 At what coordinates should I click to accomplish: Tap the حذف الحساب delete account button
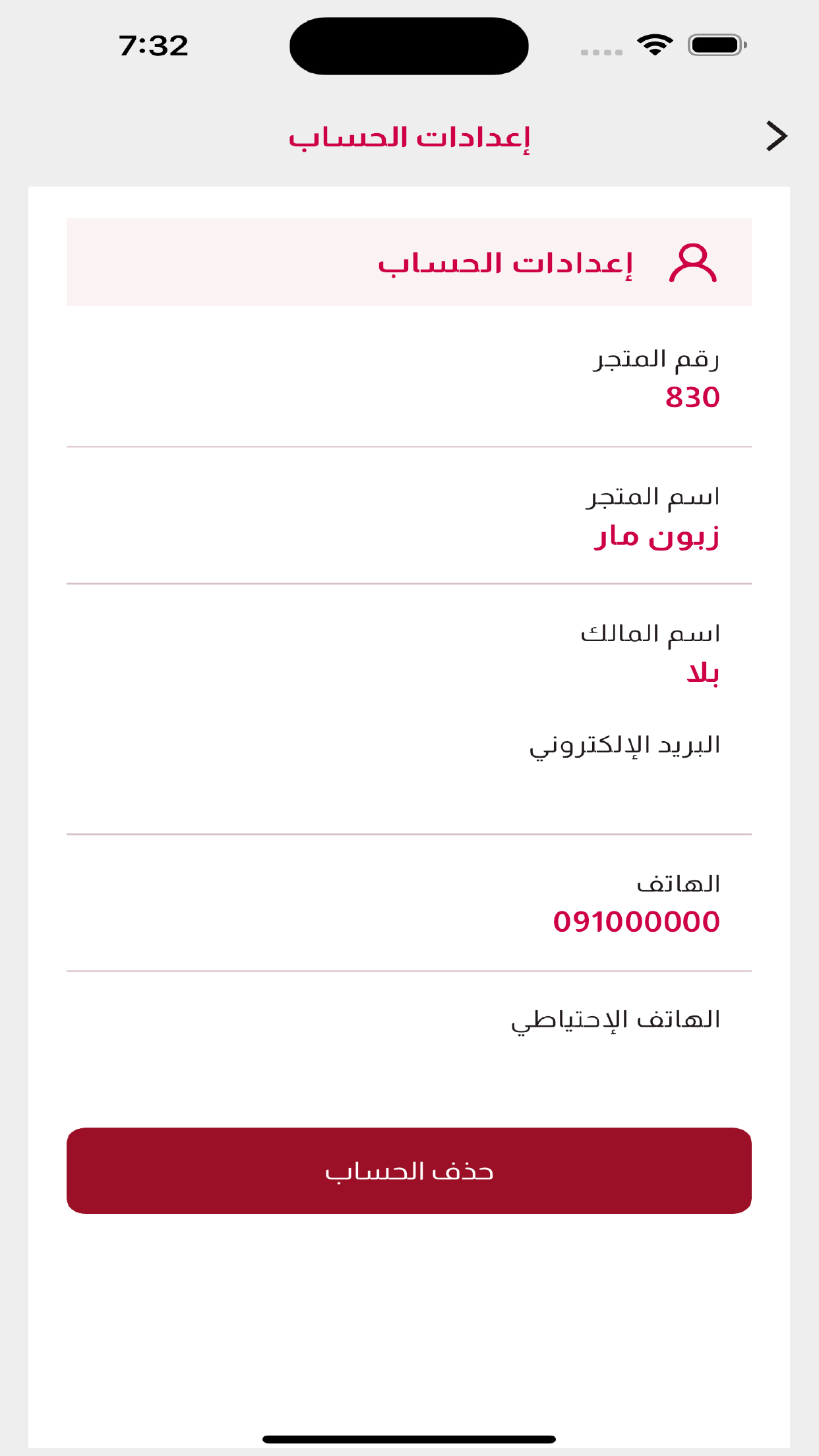pyautogui.click(x=409, y=1170)
